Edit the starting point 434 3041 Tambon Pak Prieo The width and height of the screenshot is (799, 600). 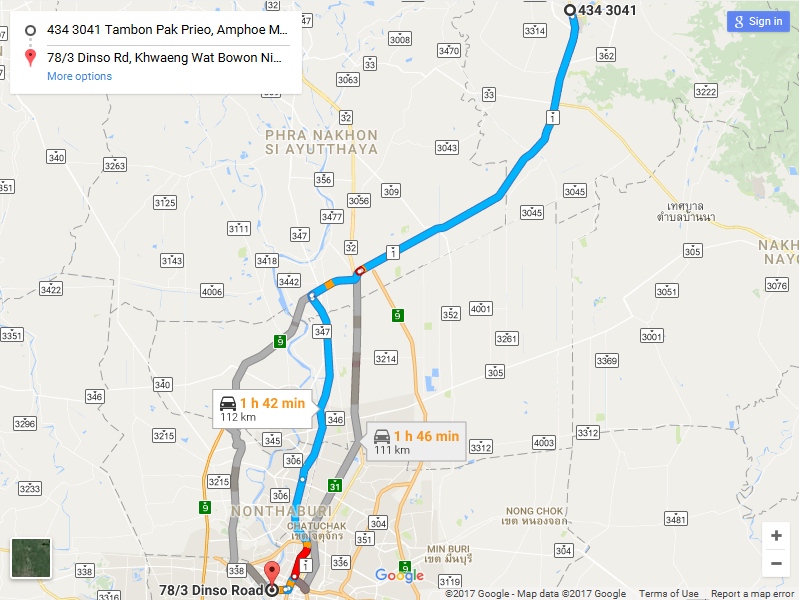tap(167, 29)
